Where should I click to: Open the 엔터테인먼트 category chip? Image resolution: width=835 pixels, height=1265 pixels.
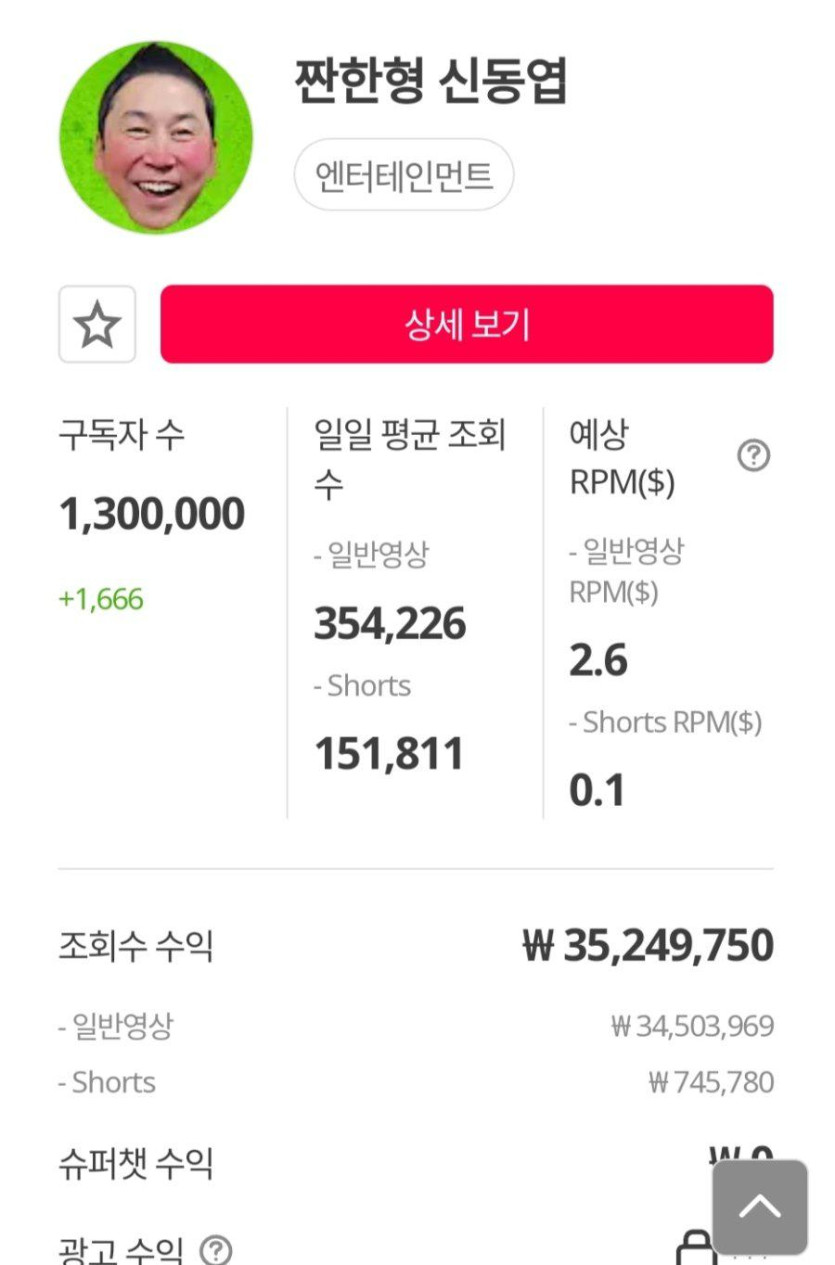click(404, 175)
